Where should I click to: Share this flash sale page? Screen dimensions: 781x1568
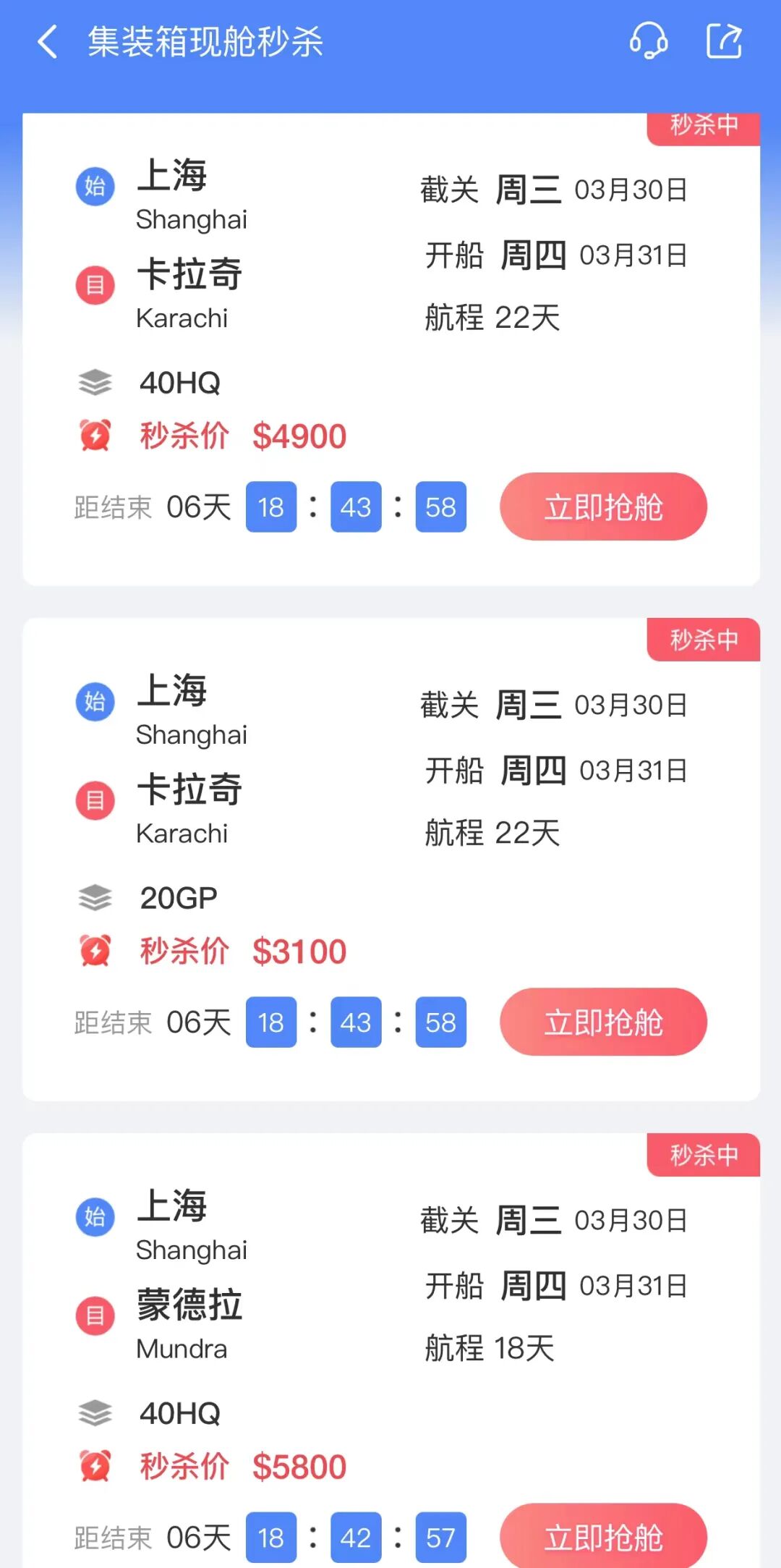click(x=724, y=41)
